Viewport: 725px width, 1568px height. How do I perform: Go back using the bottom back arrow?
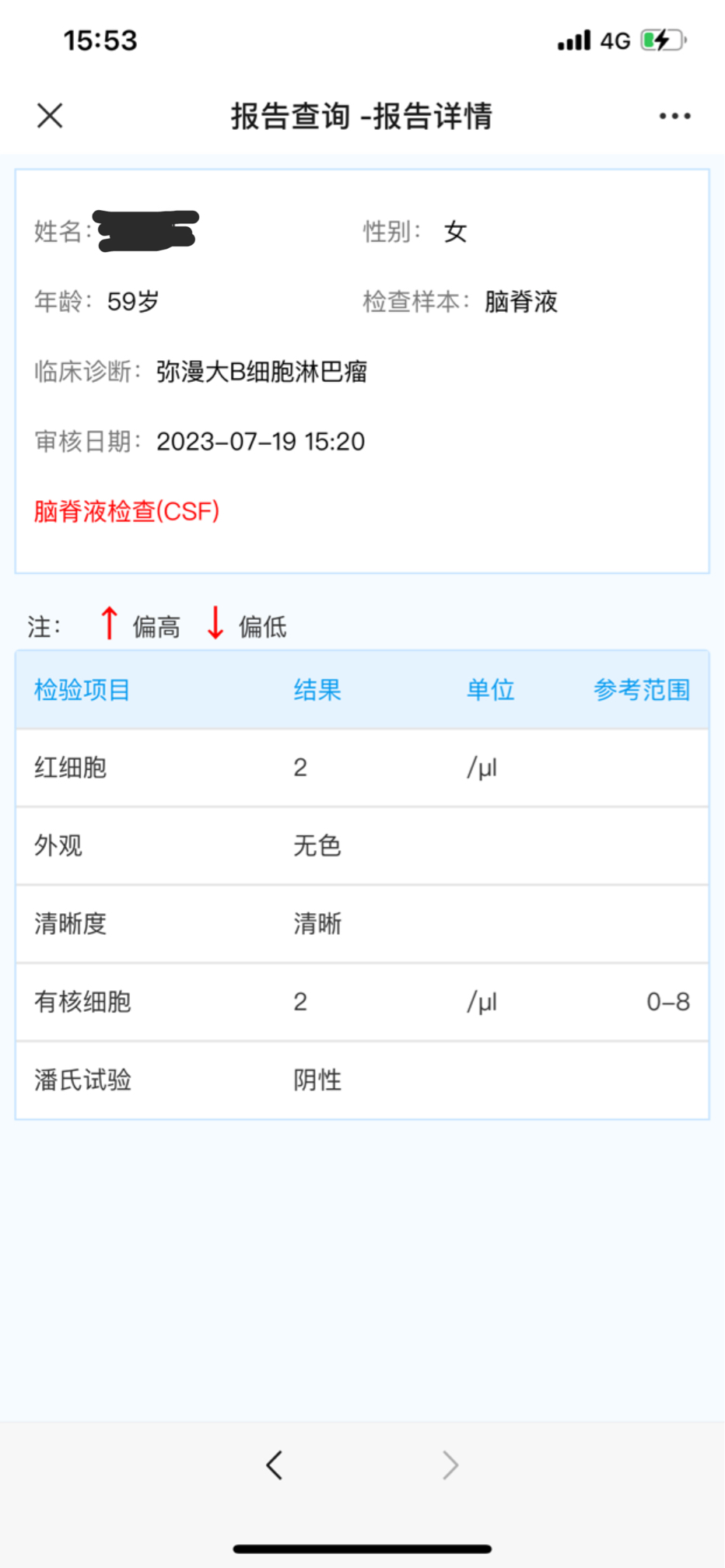coord(274,1465)
